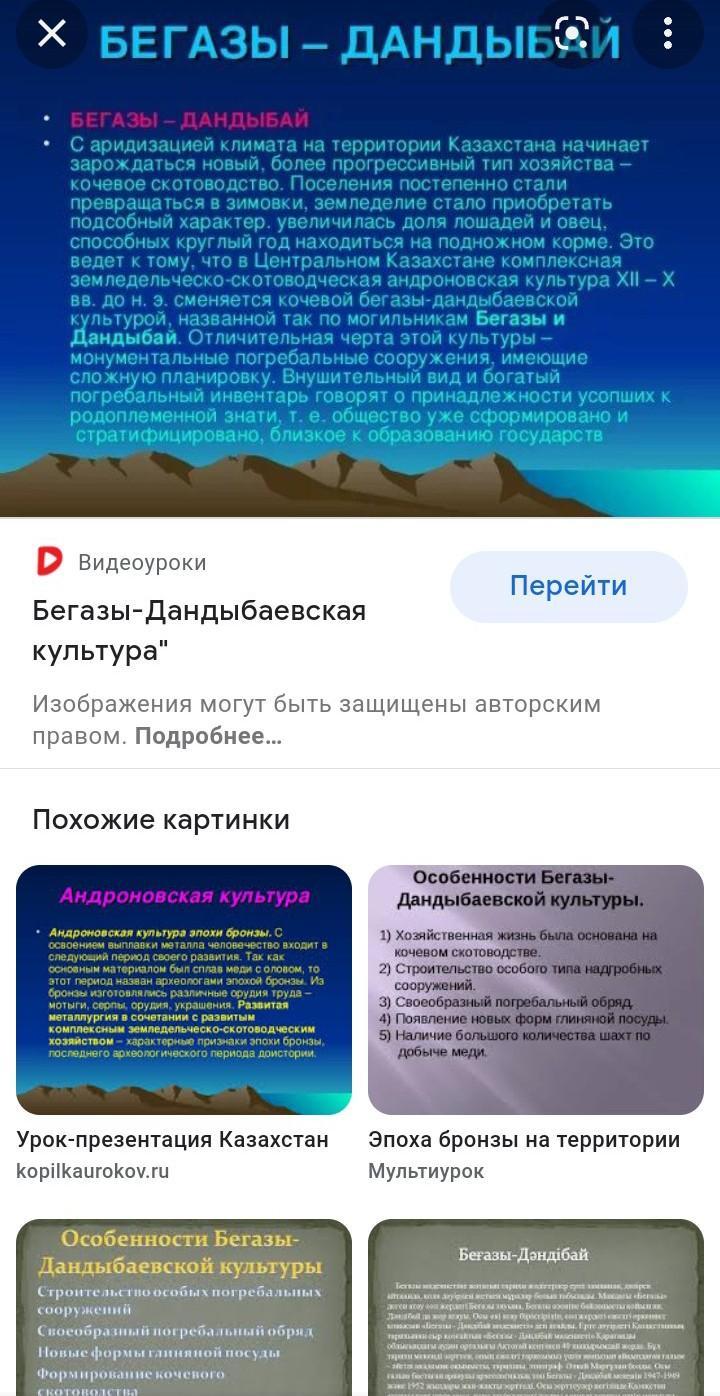
Task: Close the image viewer
Action: (51, 34)
